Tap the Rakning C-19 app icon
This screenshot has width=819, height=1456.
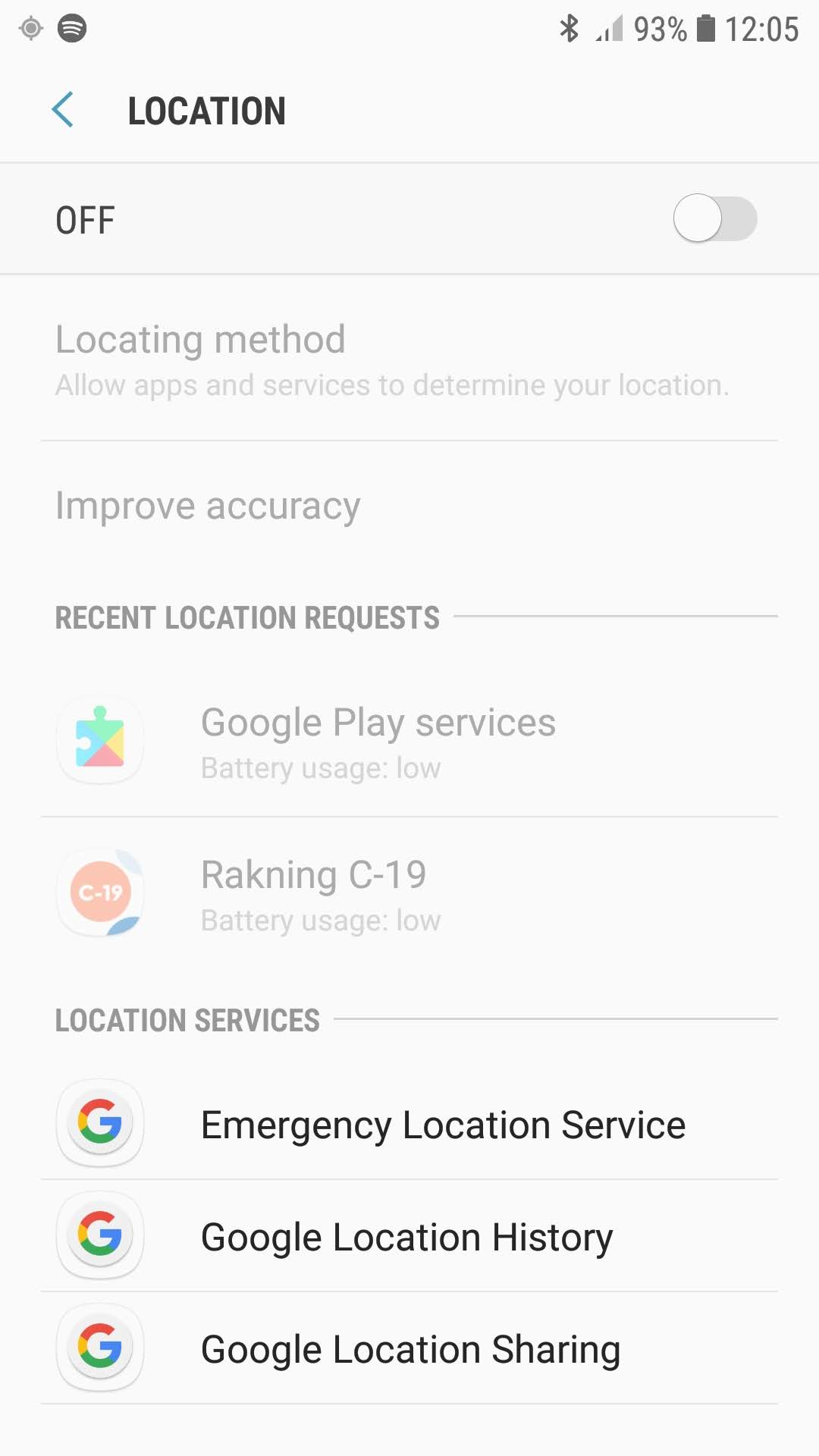coord(99,893)
